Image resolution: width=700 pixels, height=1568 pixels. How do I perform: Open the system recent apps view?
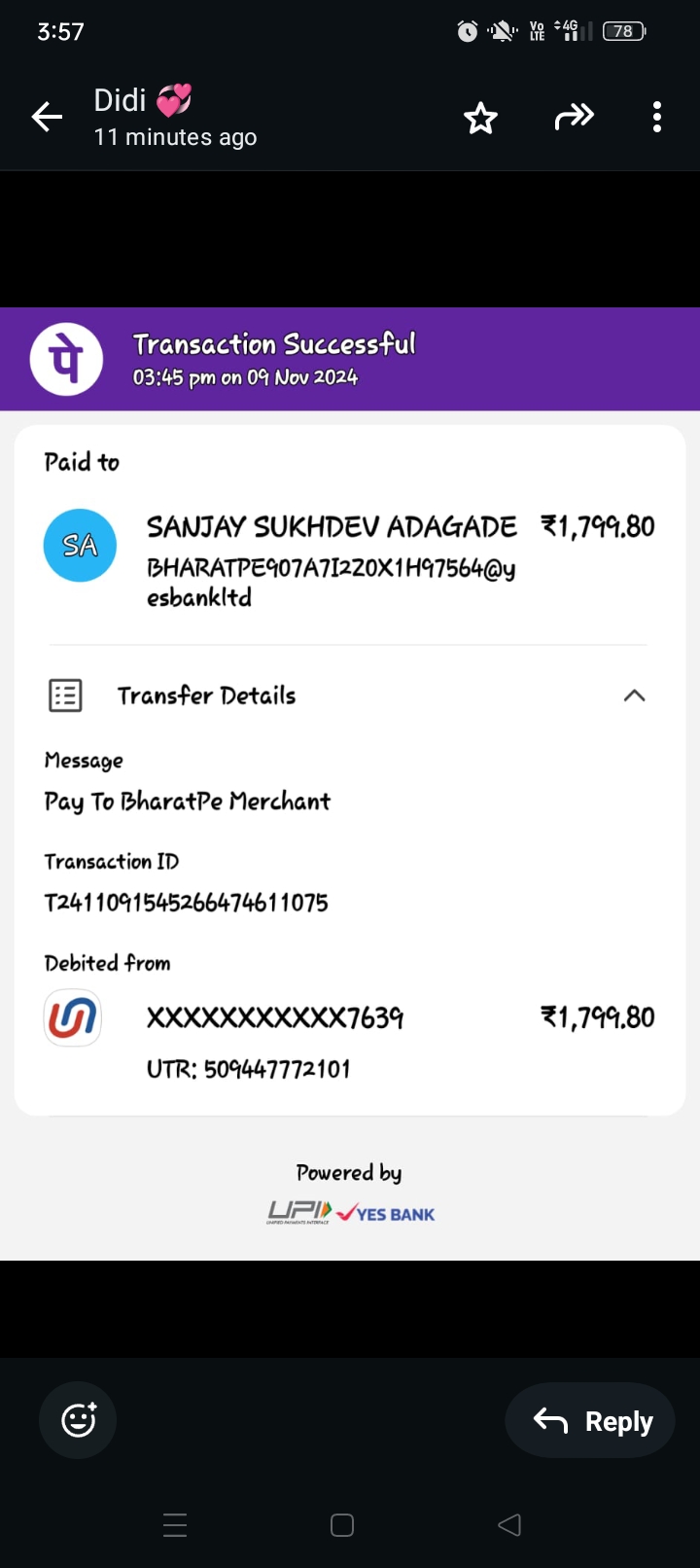tap(175, 1525)
